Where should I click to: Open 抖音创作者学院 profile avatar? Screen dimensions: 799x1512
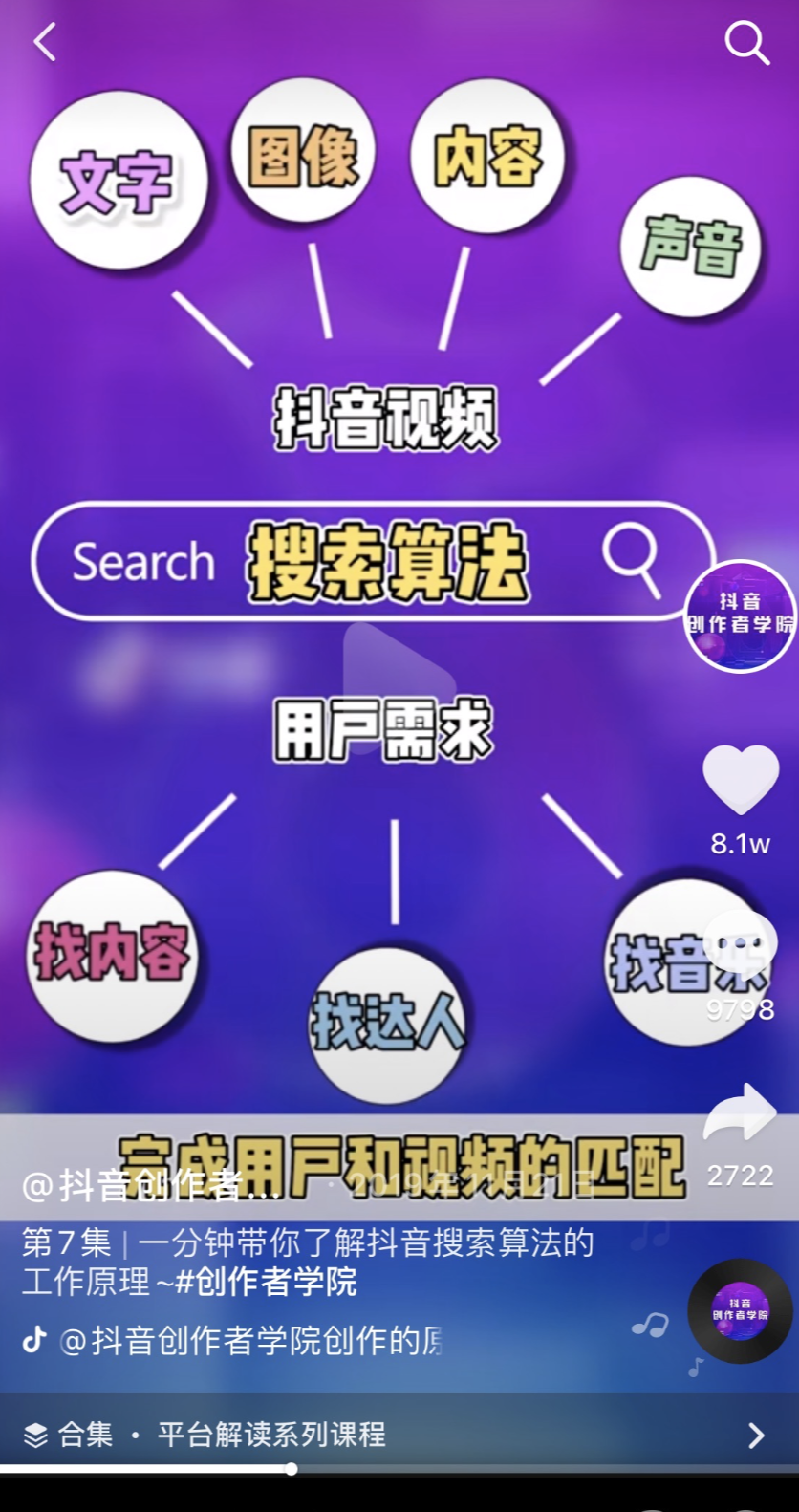pos(740,616)
